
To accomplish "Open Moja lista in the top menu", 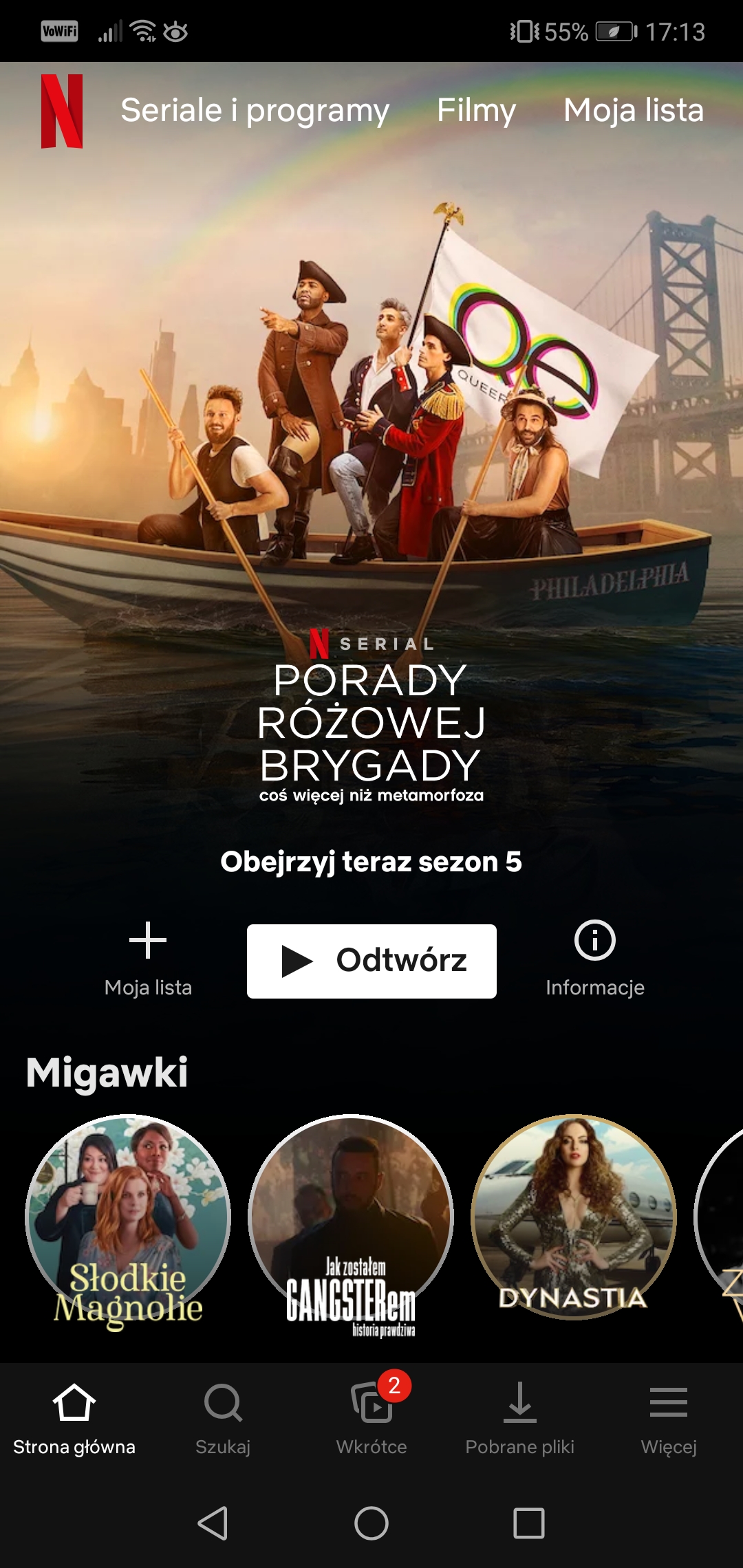I will tap(633, 111).
